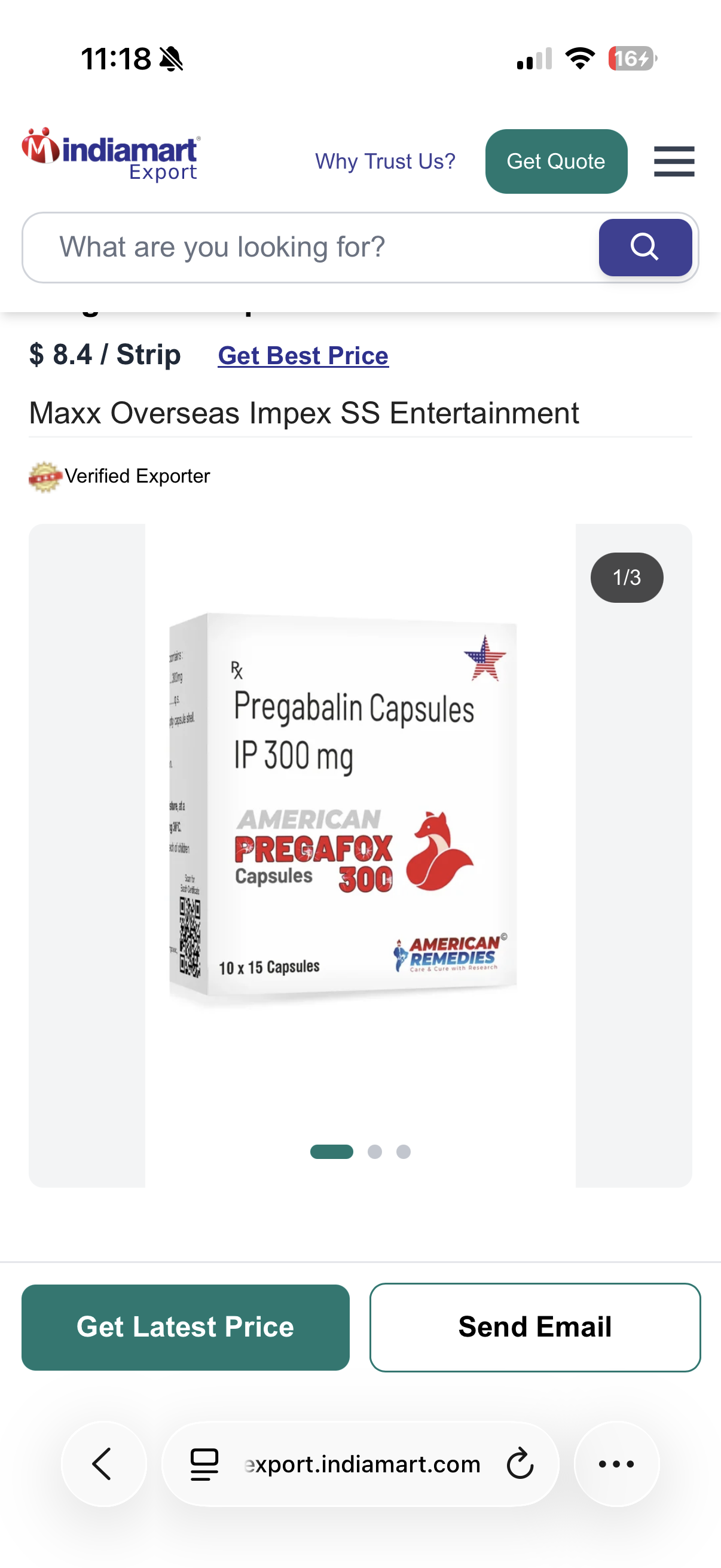
Task: Tap the blue search magnifier button
Action: pos(644,247)
